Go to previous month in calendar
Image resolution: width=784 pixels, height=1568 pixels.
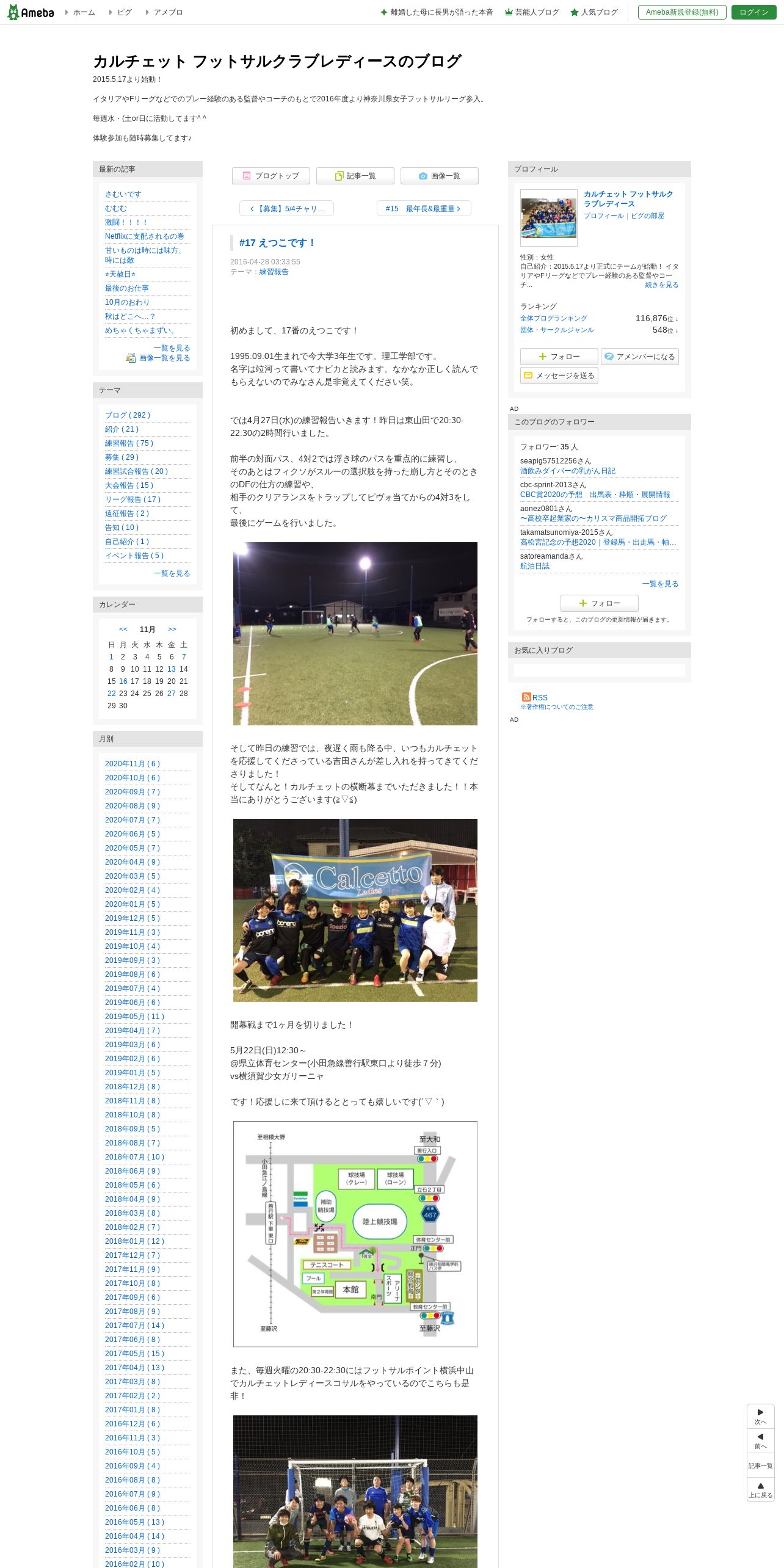click(123, 630)
